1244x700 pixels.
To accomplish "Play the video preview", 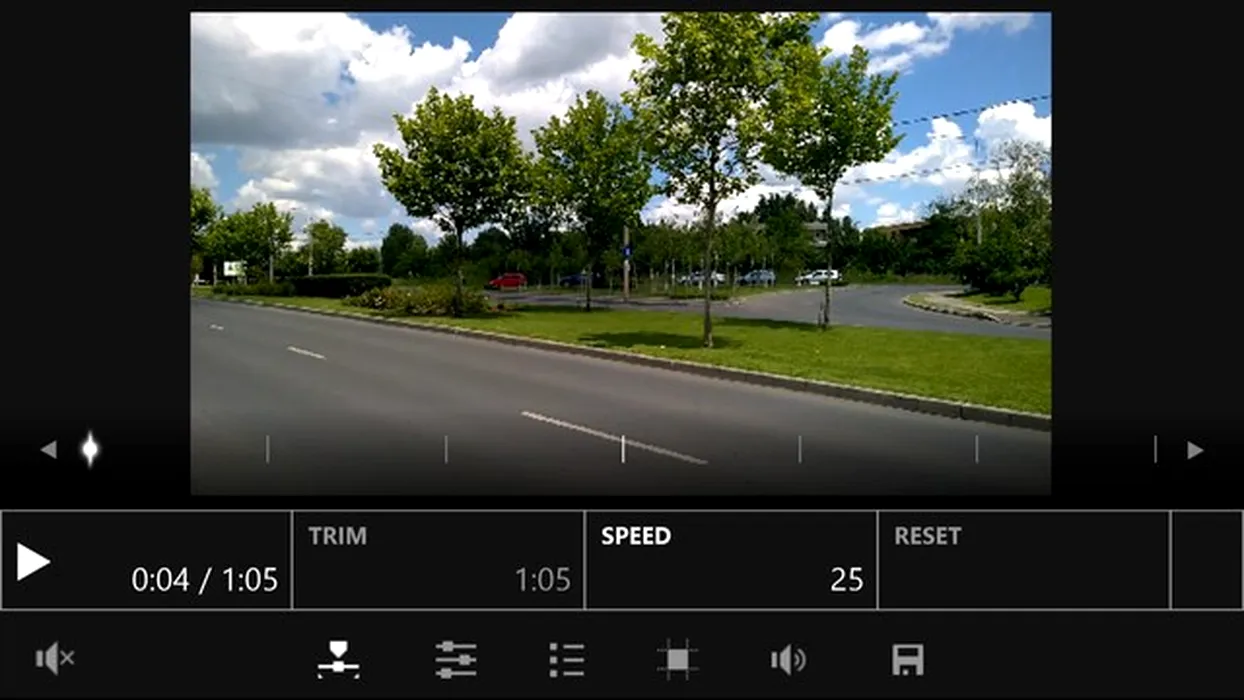I will tap(33, 562).
